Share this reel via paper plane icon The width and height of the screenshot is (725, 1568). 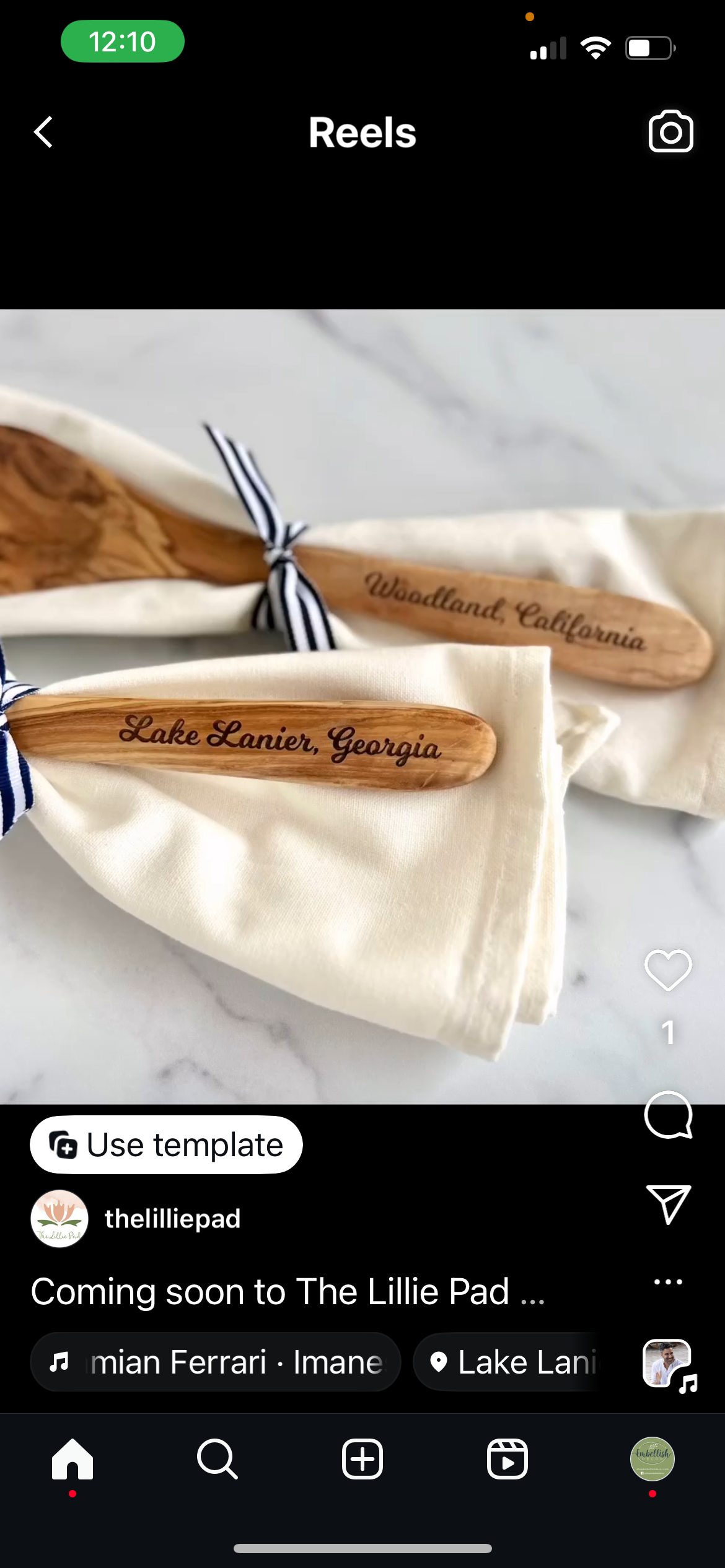click(668, 1204)
